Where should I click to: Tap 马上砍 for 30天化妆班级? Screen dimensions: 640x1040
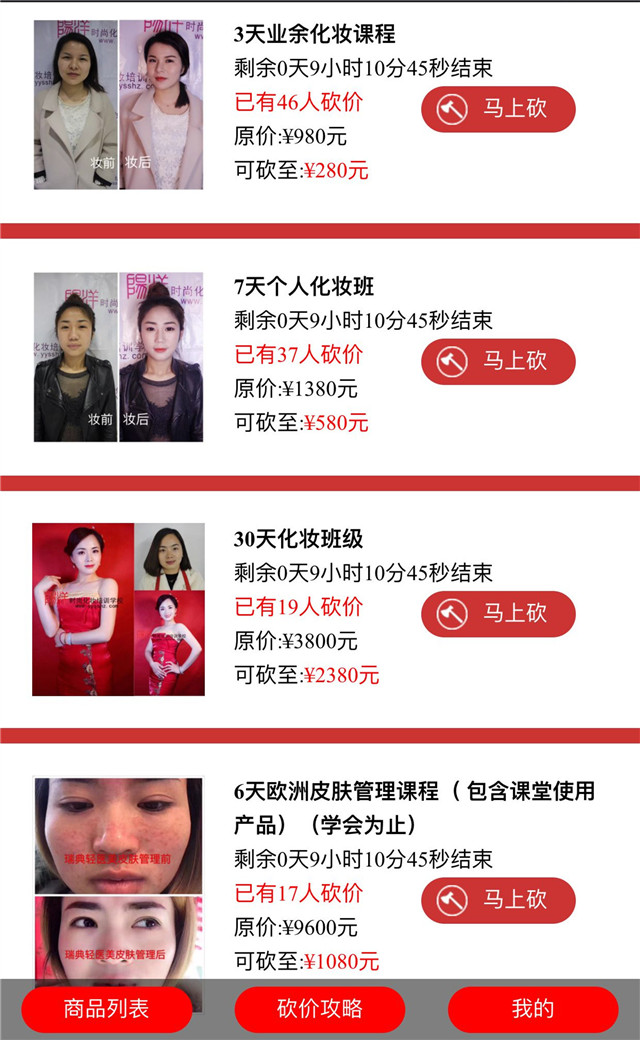point(498,613)
